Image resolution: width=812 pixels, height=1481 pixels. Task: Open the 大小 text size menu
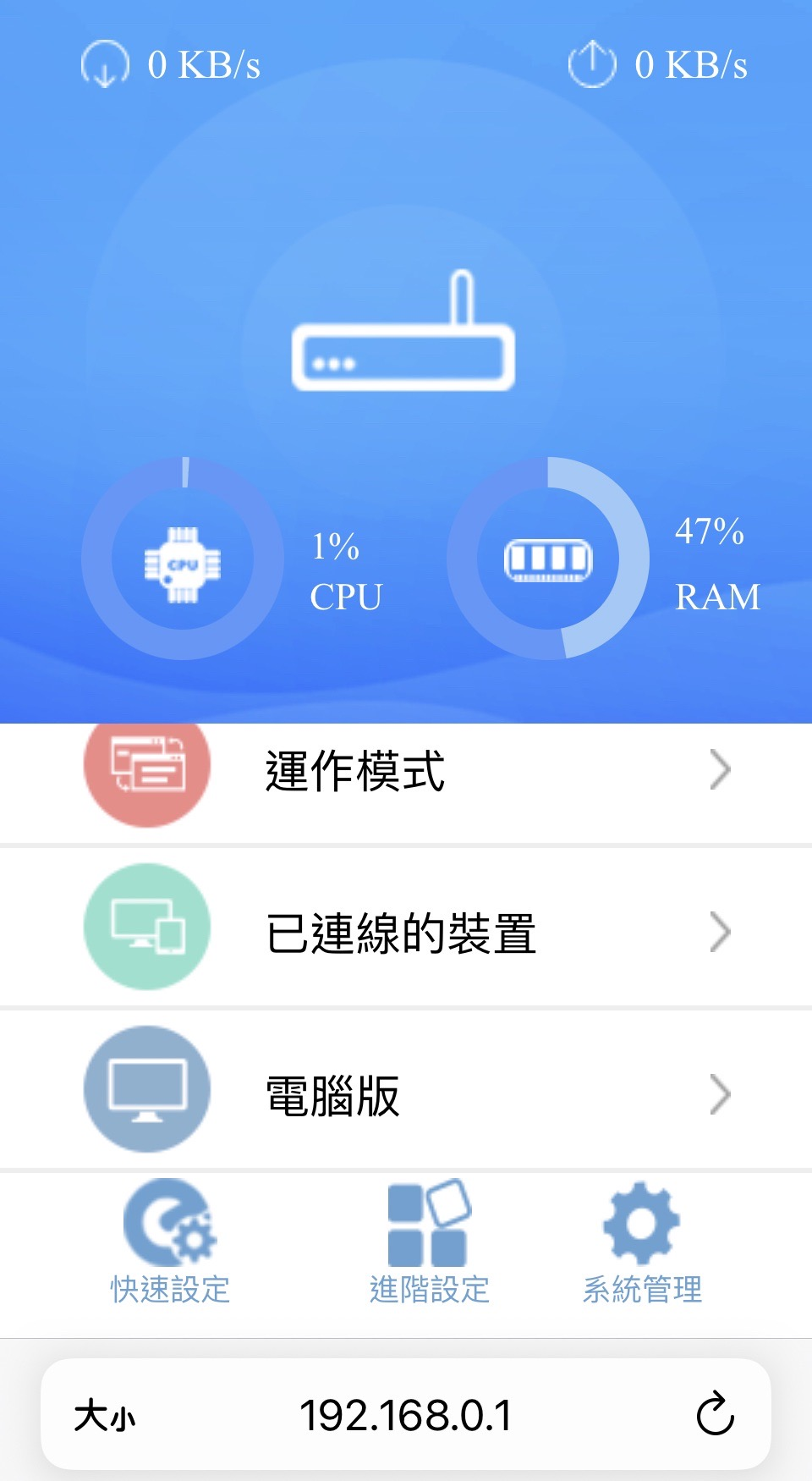pyautogui.click(x=105, y=1415)
